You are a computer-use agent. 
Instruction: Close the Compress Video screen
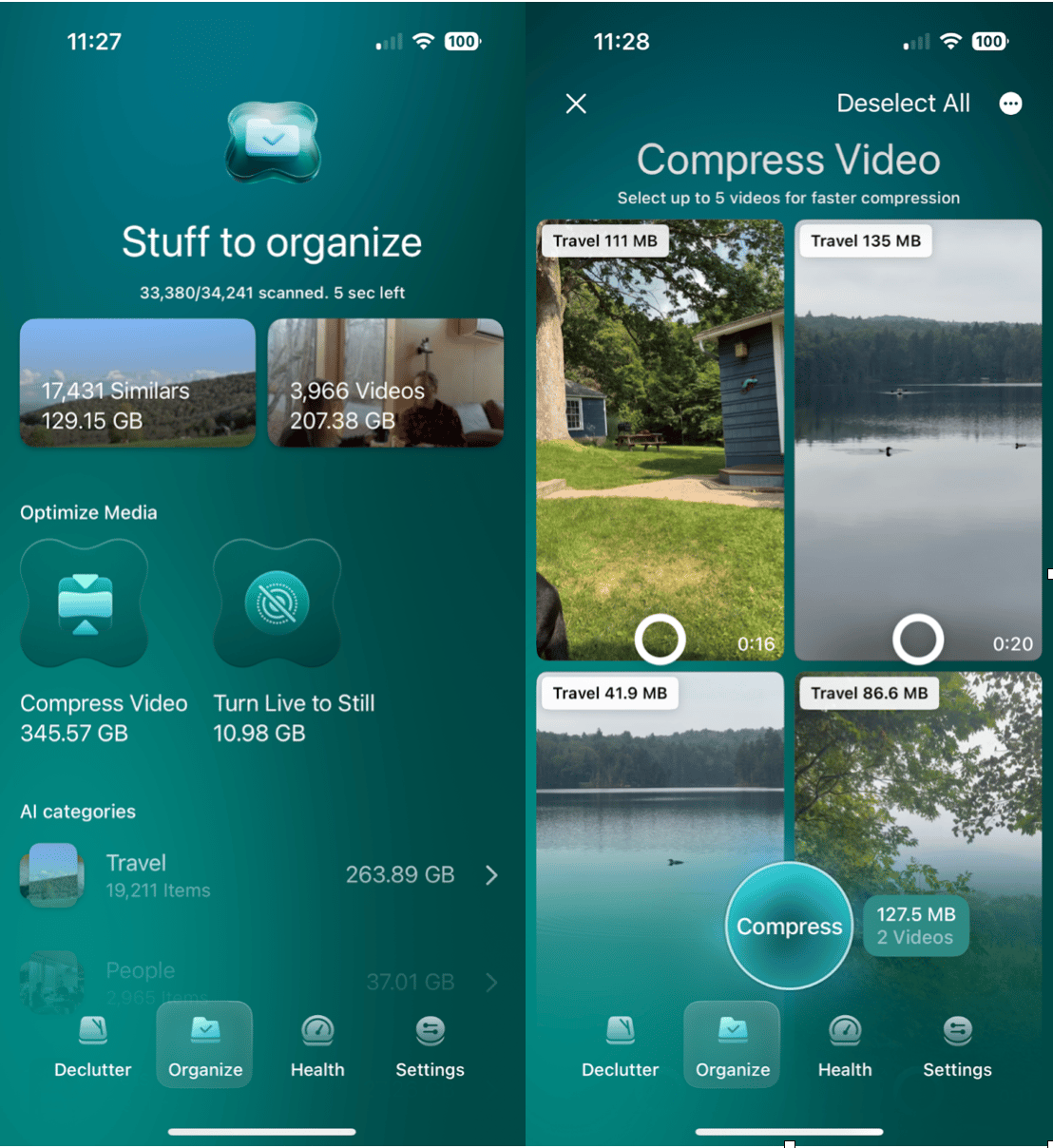click(x=576, y=104)
